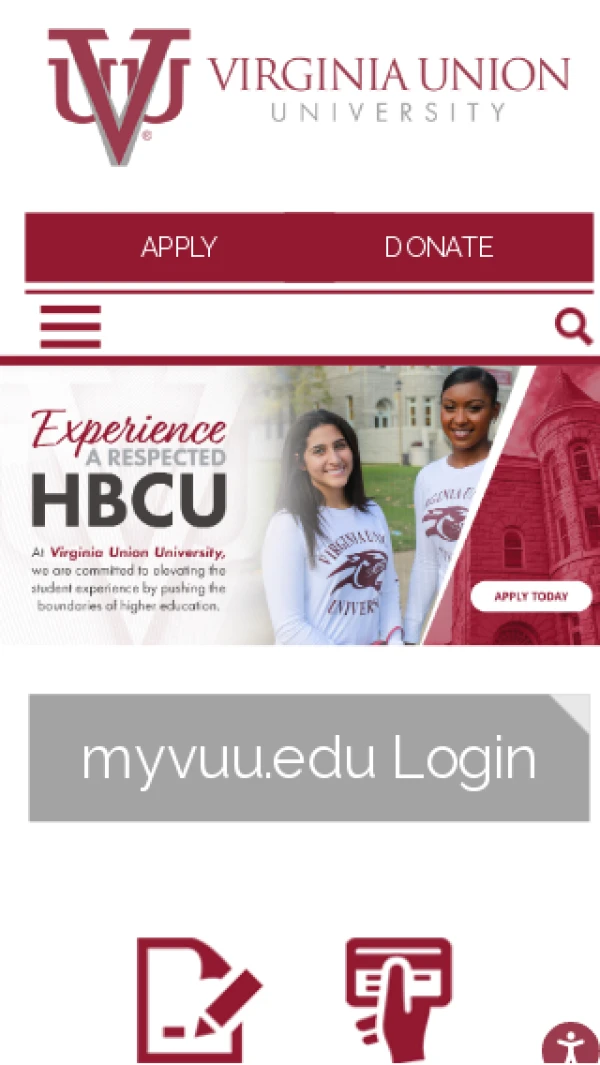Tap the hand holding card icon
Screen dimensions: 600x1065
pos(398,999)
